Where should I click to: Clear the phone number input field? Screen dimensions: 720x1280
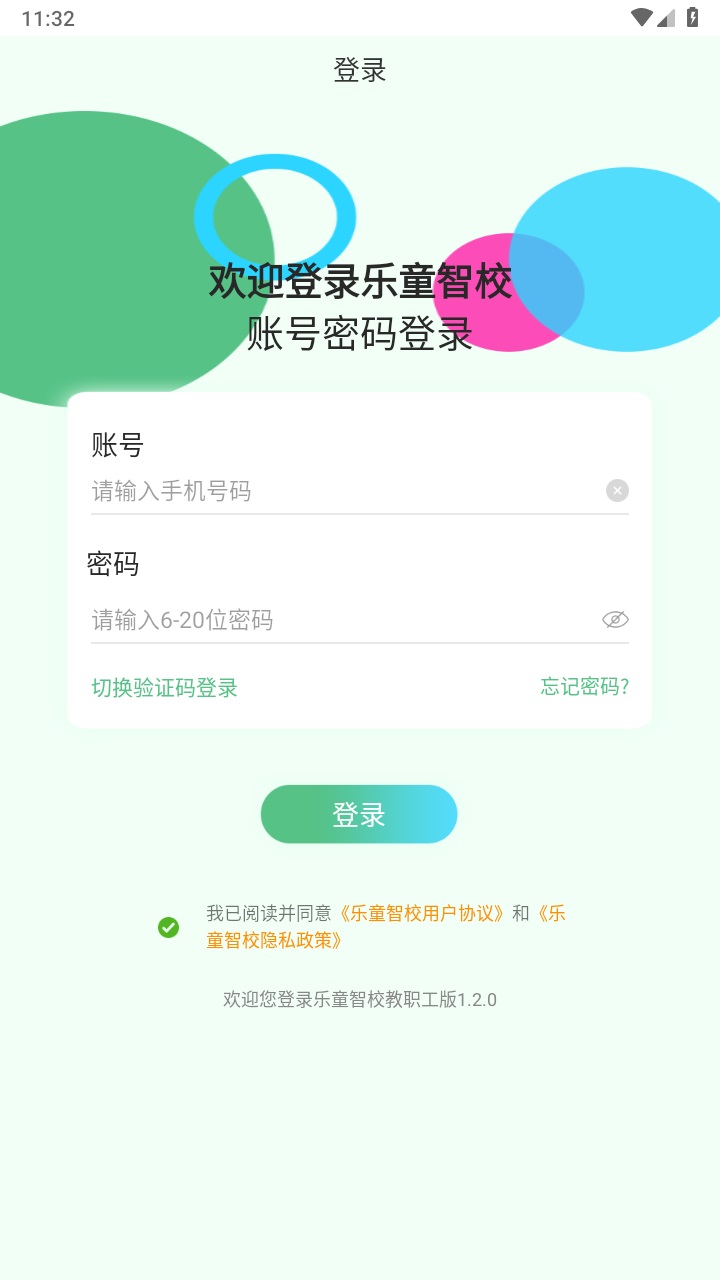[617, 490]
